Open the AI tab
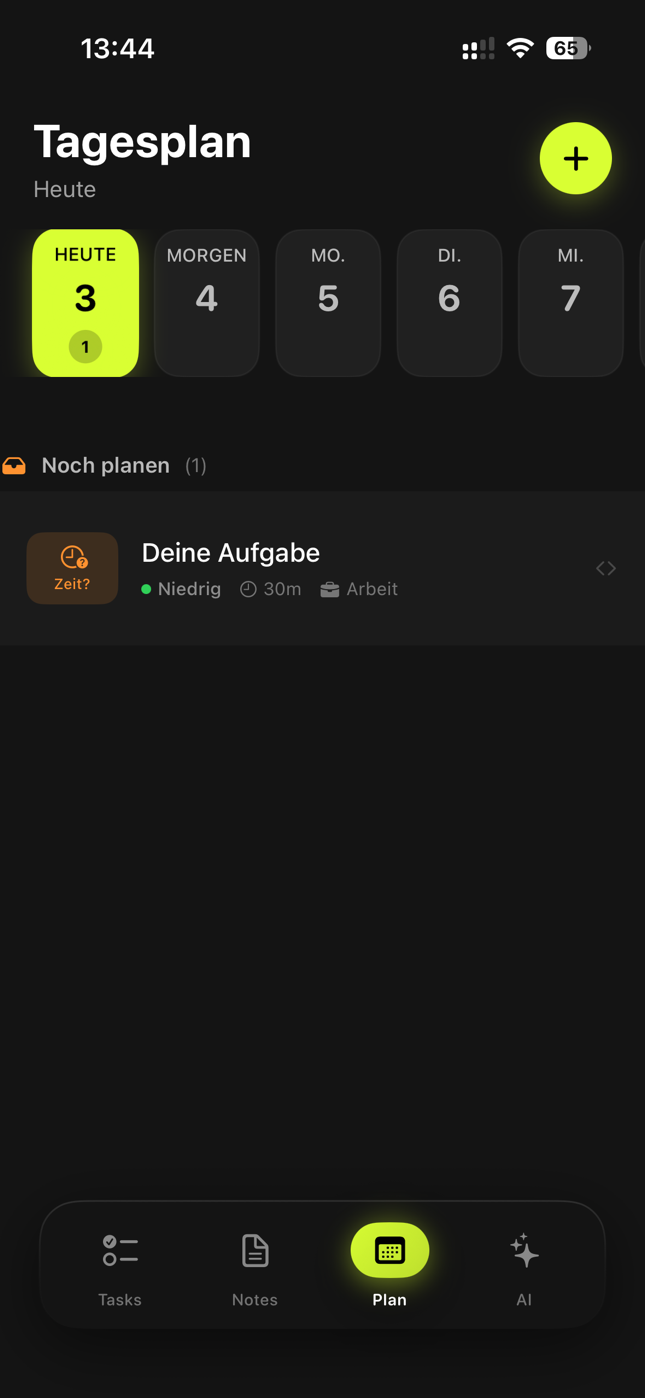Viewport: 645px width, 1398px height. [524, 1265]
